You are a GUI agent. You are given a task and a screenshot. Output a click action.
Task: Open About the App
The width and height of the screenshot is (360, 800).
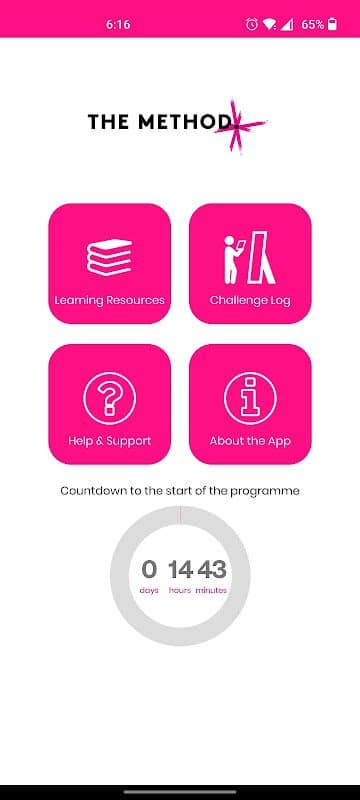(x=250, y=404)
